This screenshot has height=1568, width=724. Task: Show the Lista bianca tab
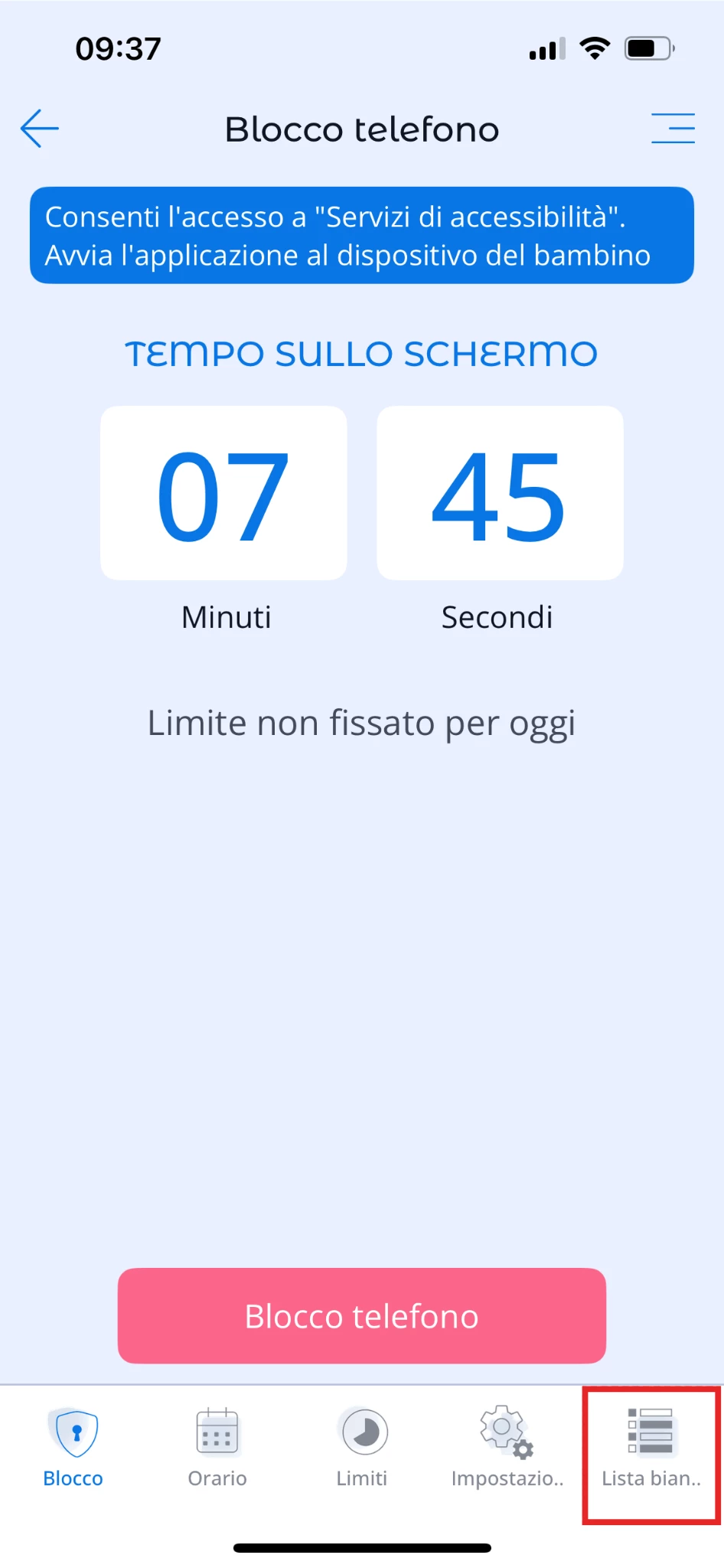click(x=651, y=1447)
